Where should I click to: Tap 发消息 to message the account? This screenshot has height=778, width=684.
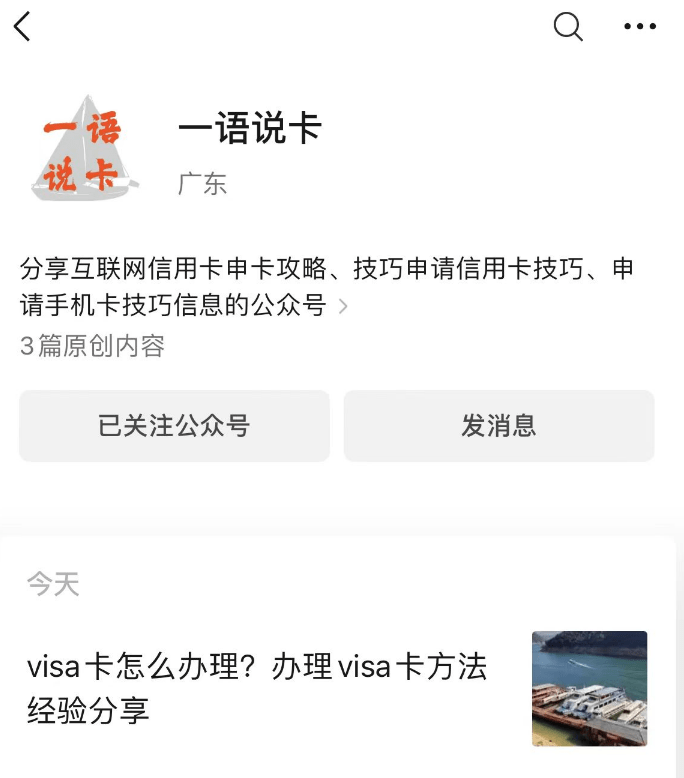click(x=499, y=426)
